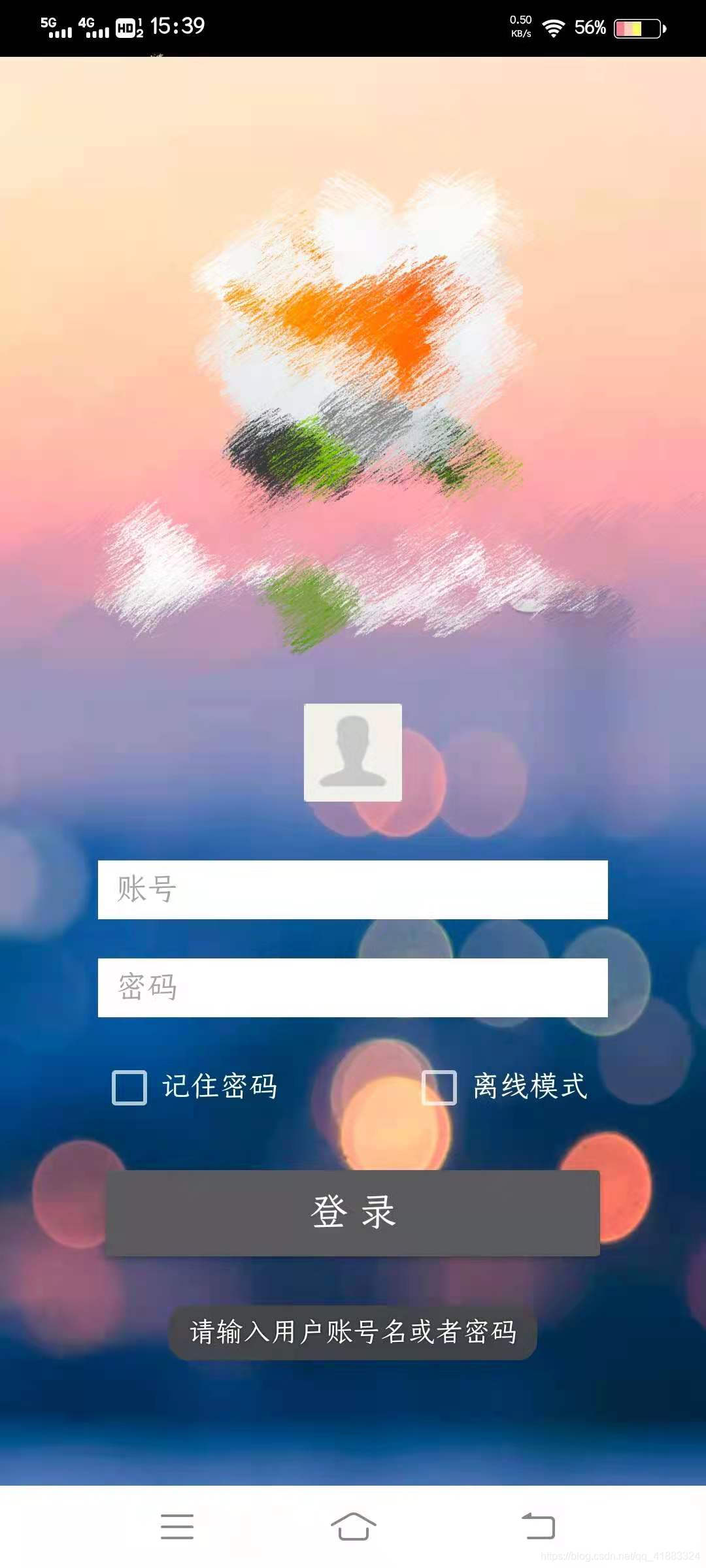706x1568 pixels.
Task: Go back using the system back button
Action: click(x=538, y=1526)
